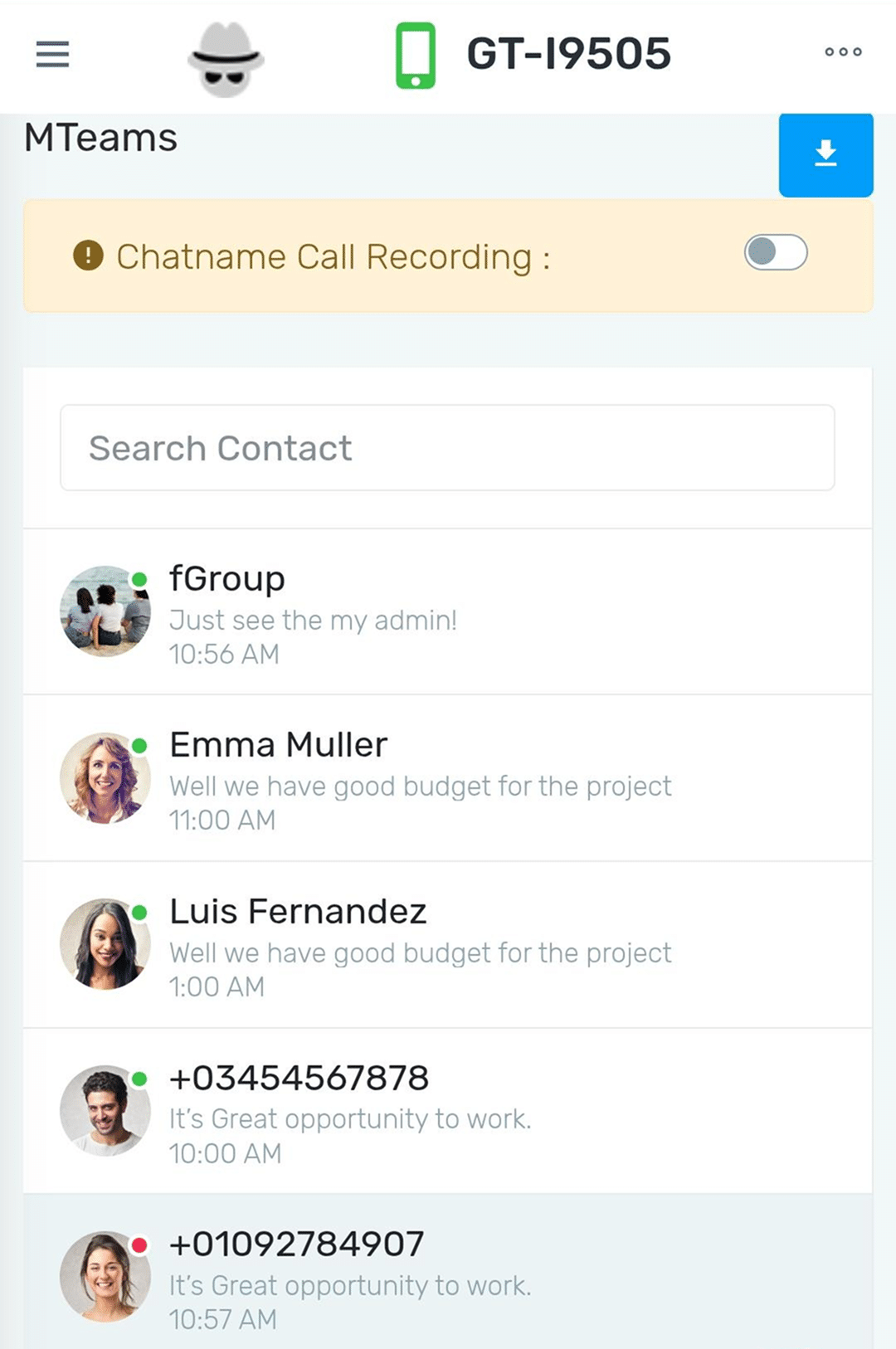Screen dimensions: 896x1349
Task: Focus the Search Contact field
Action: (x=447, y=448)
